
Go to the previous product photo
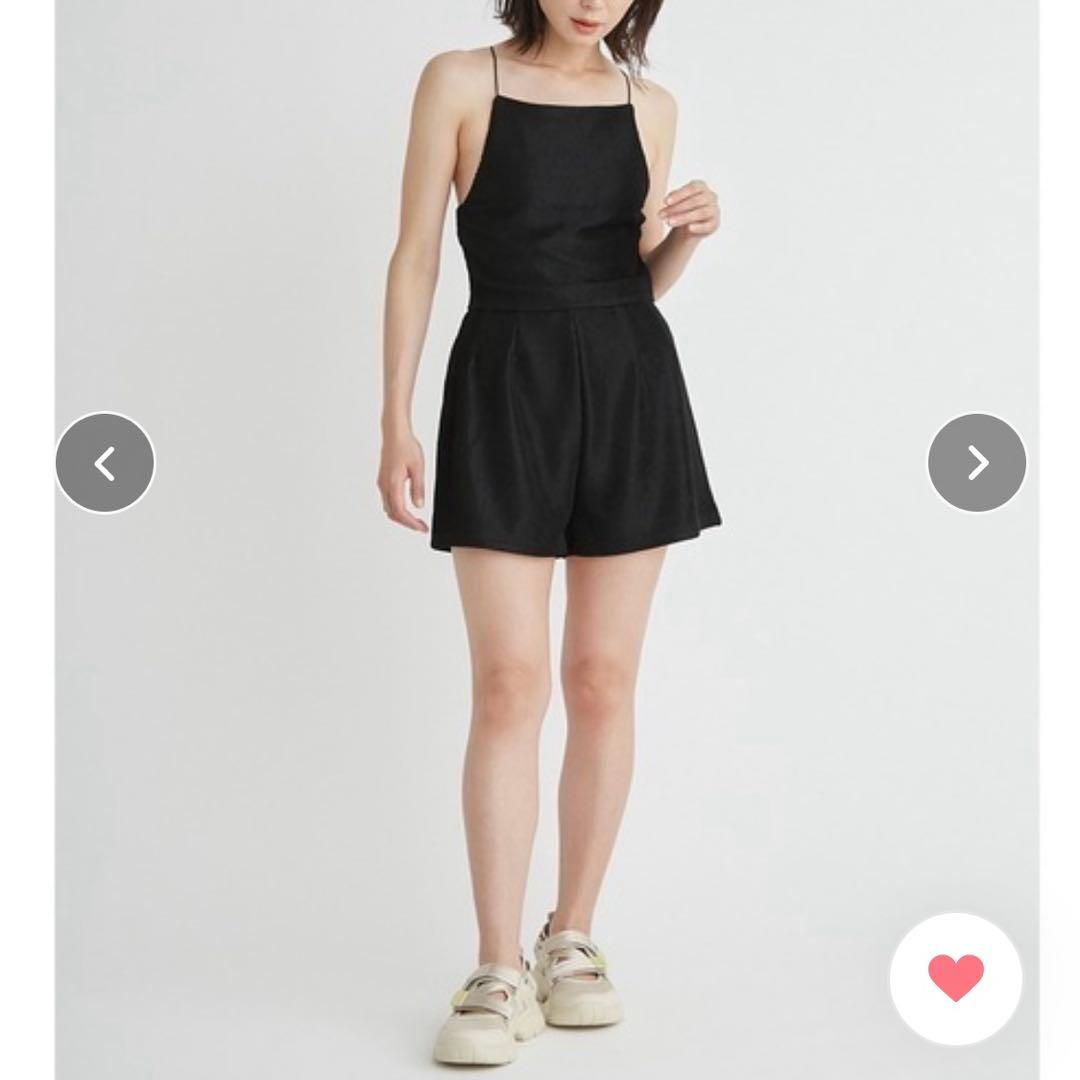[x=105, y=463]
